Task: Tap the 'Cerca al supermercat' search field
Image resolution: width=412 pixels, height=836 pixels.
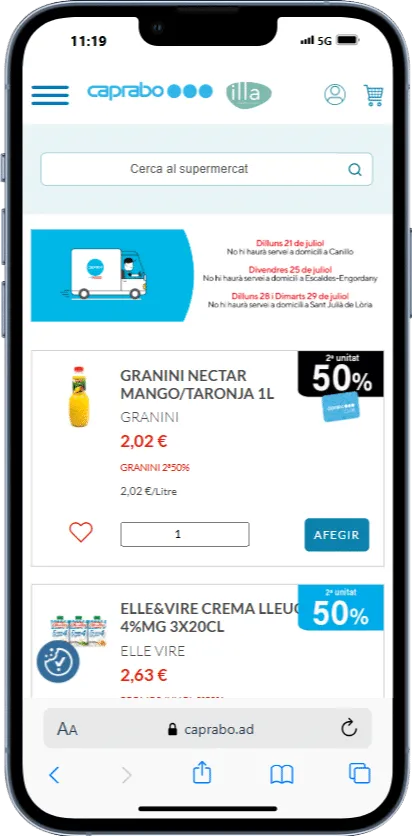Action: [x=207, y=169]
